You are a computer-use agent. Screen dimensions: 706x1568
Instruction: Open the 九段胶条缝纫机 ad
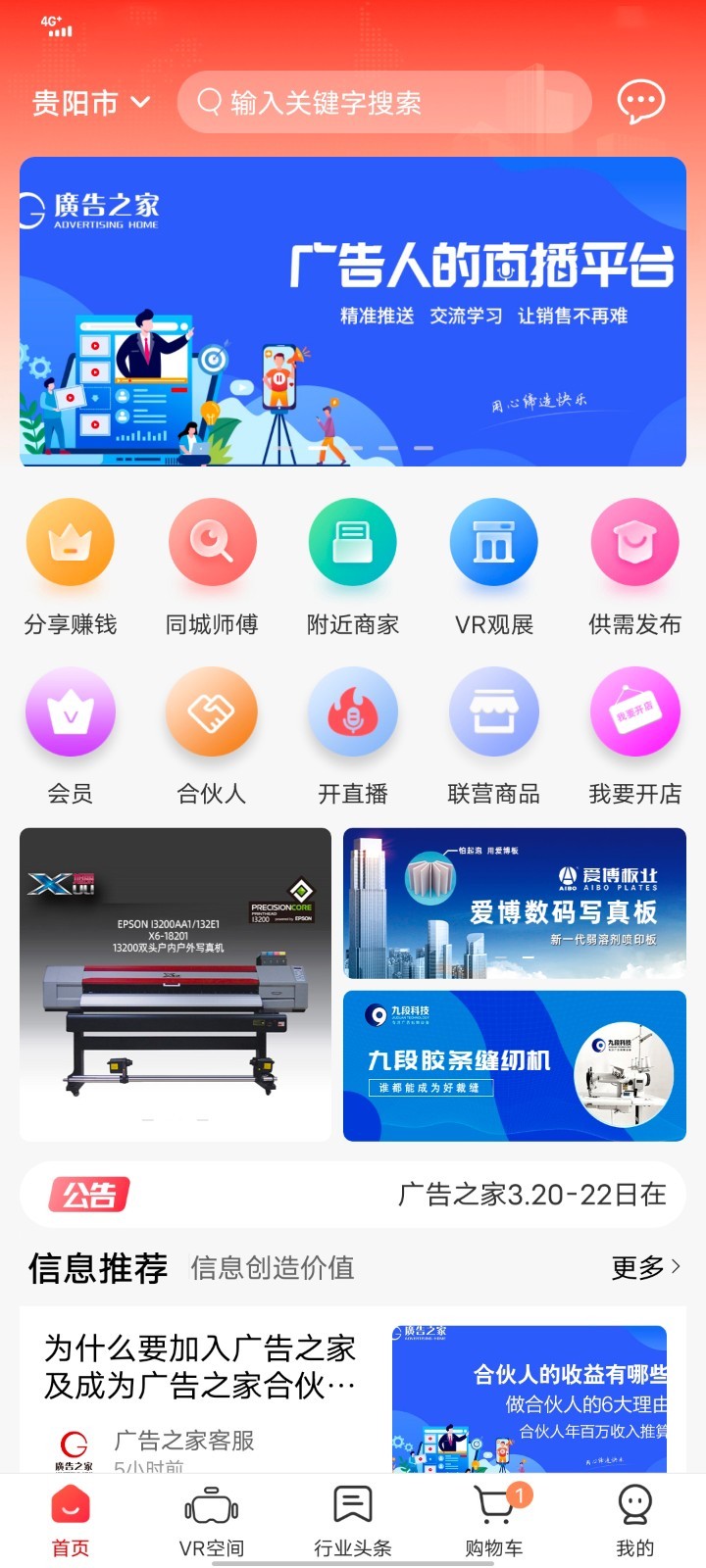pos(515,1066)
